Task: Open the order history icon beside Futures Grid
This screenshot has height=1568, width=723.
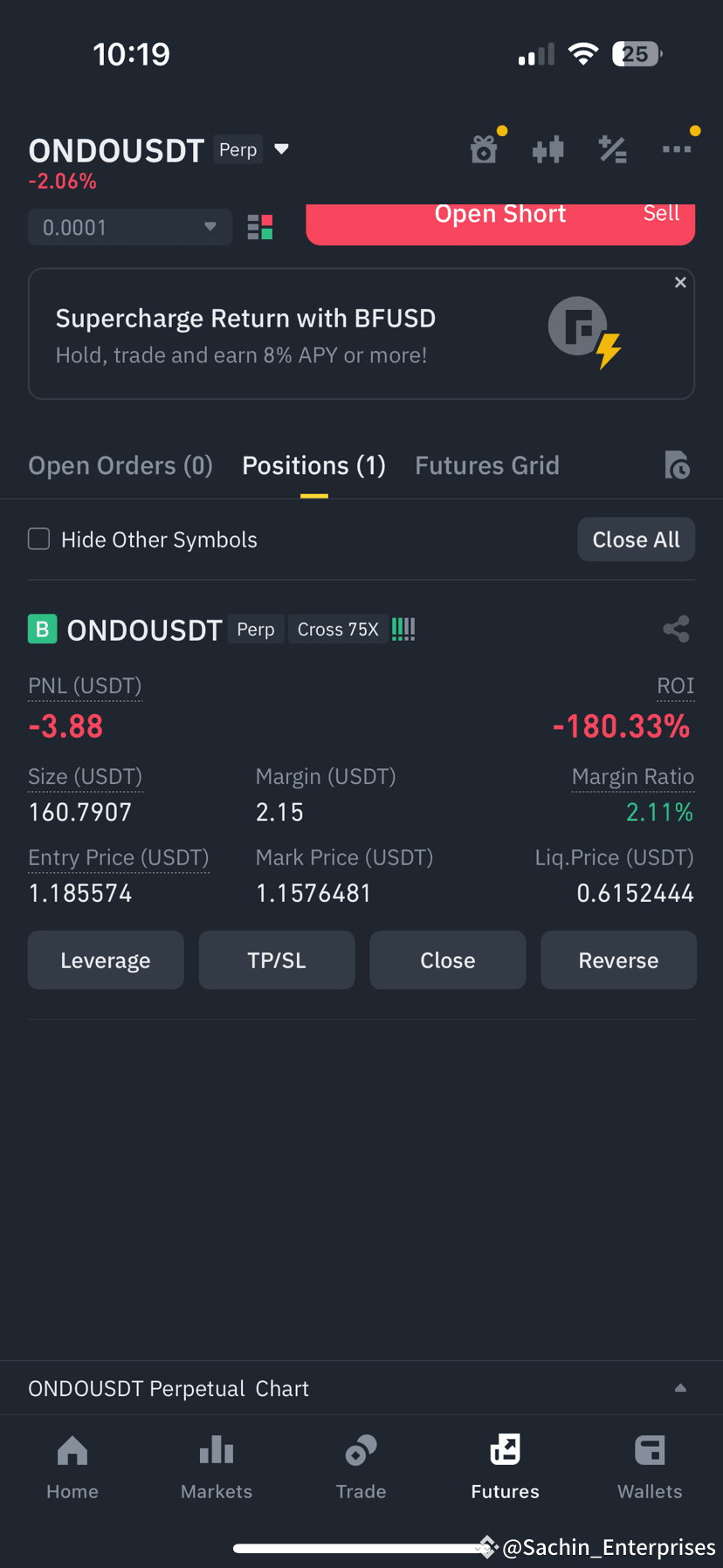Action: (677, 465)
